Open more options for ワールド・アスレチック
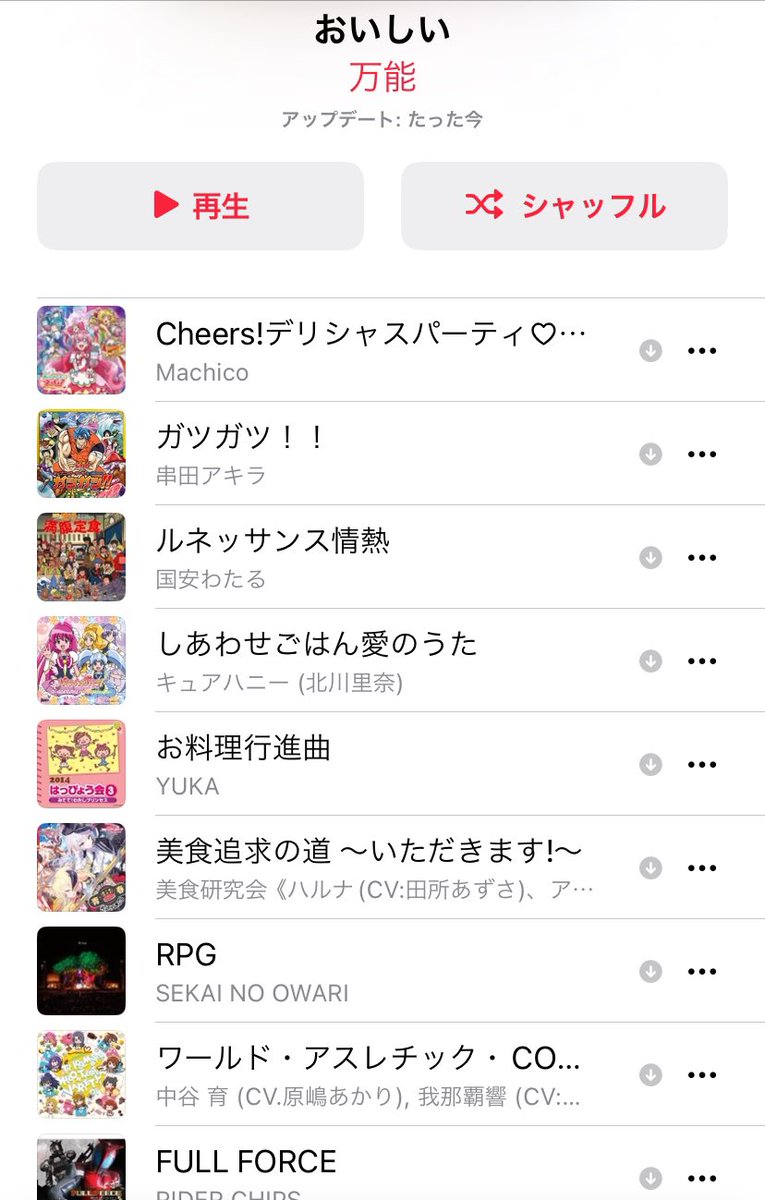 [703, 1075]
